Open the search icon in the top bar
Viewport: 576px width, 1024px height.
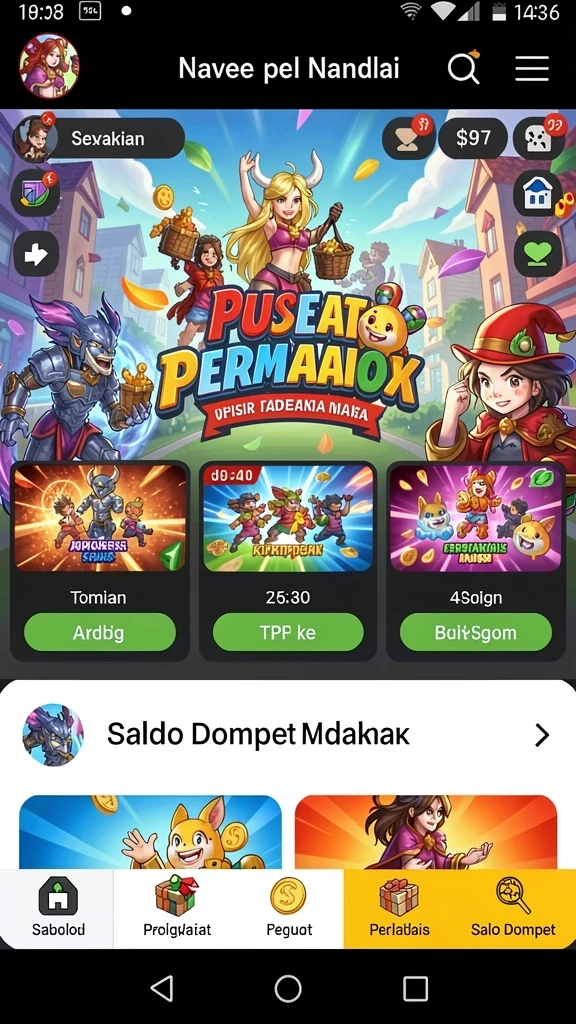point(464,67)
